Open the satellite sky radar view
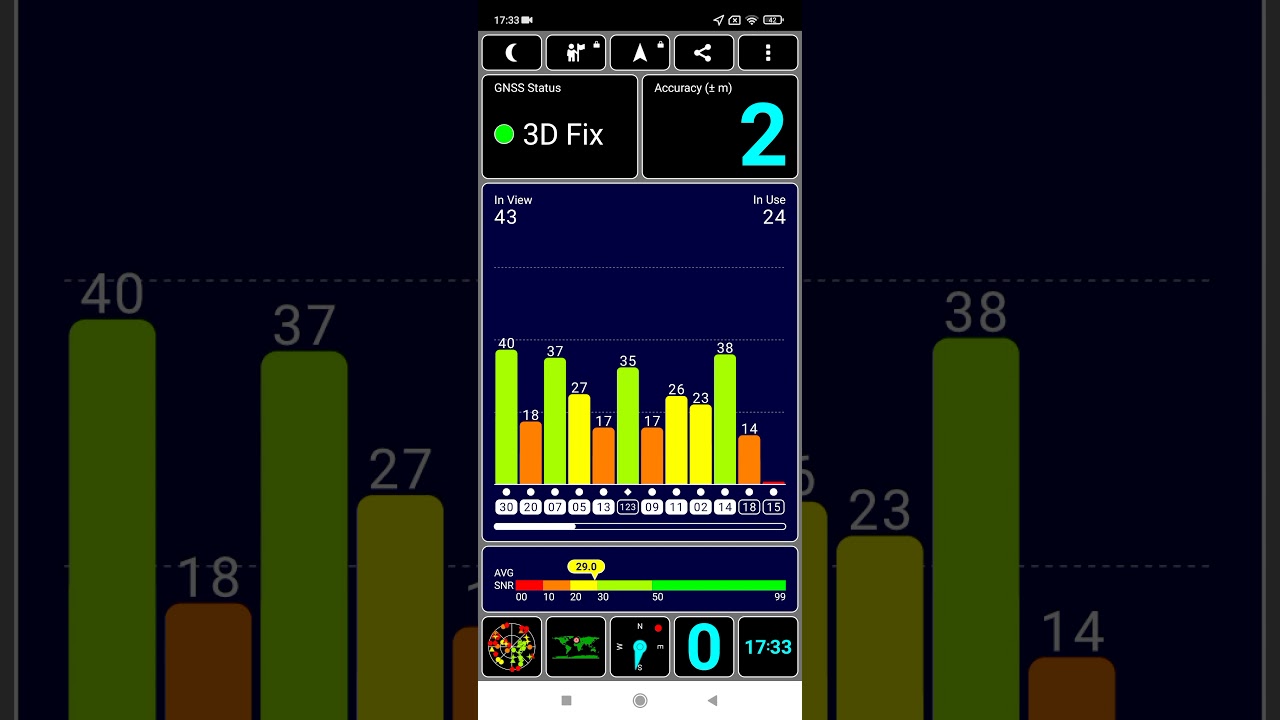This screenshot has height=720, width=1280. [x=512, y=647]
